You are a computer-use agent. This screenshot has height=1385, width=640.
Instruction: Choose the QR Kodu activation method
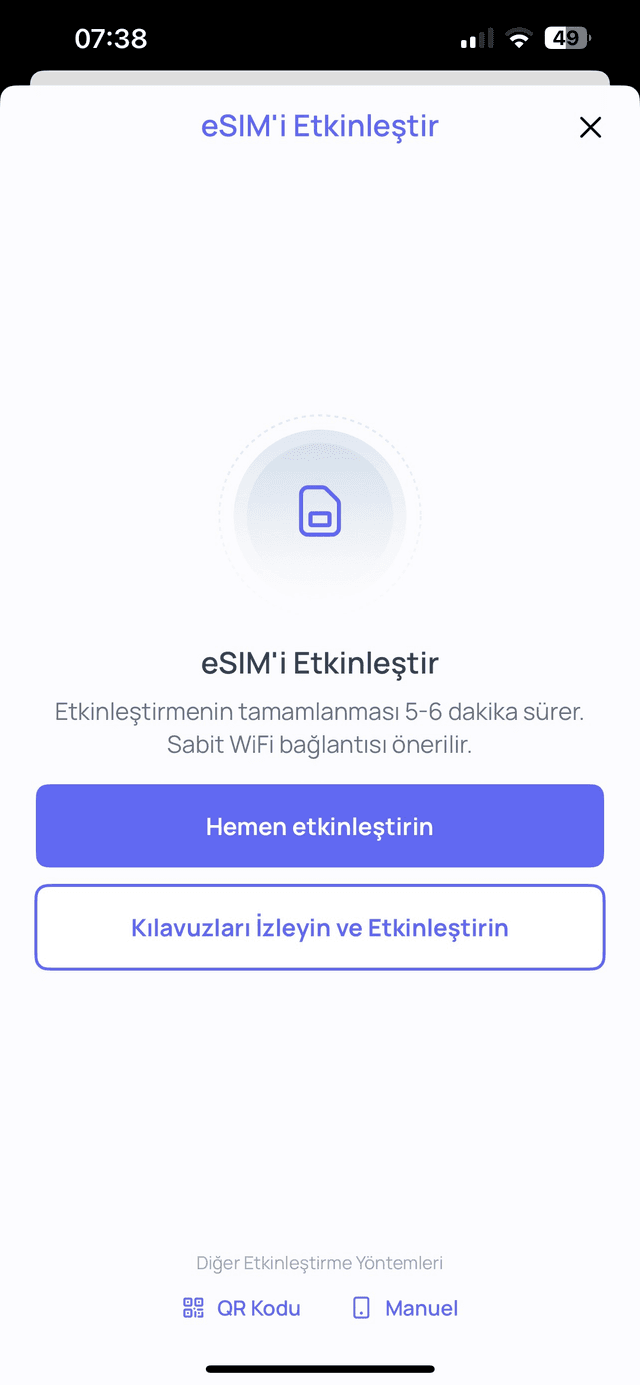(241, 1308)
